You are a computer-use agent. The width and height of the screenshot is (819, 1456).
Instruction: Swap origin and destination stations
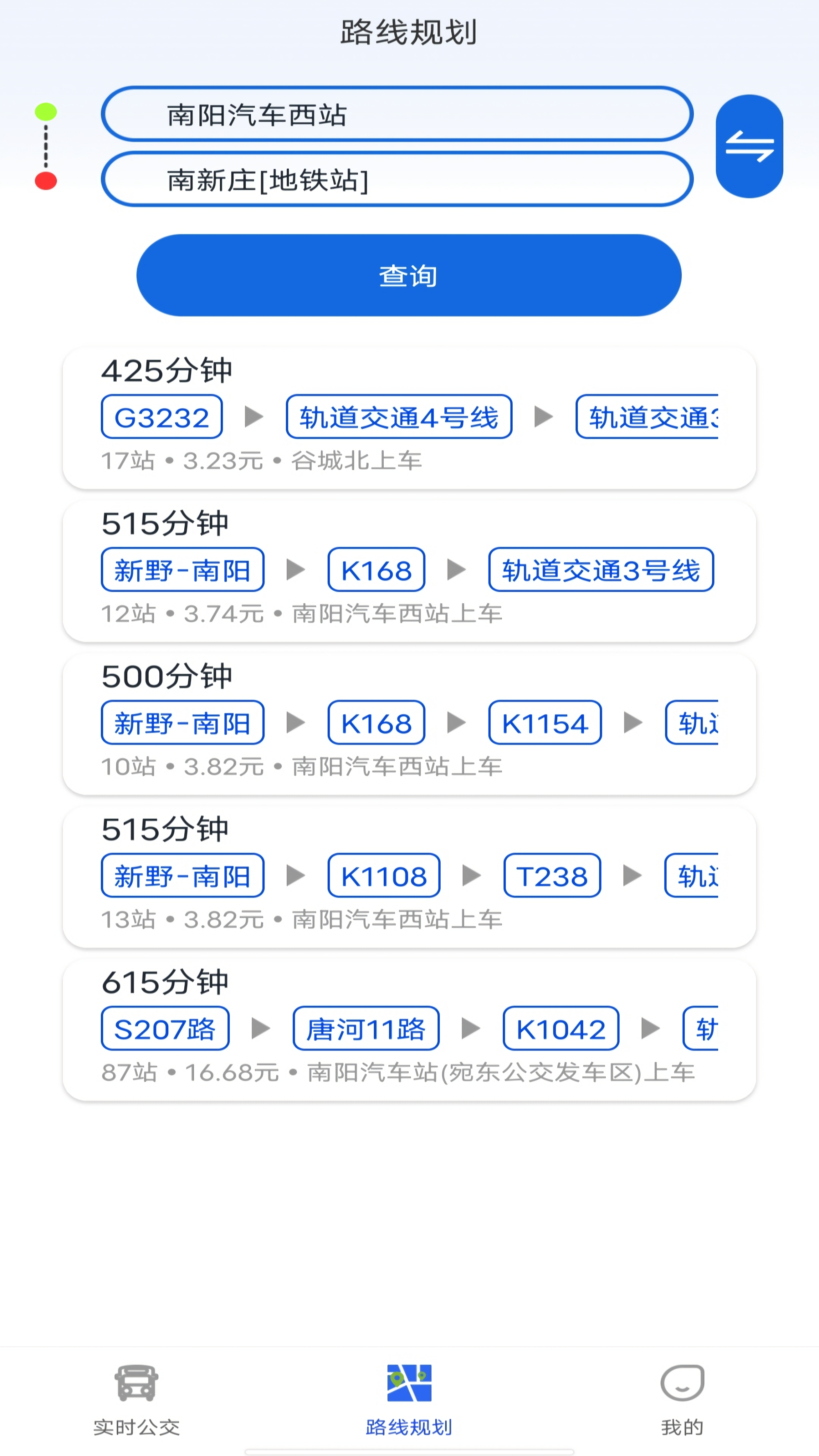pos(749,146)
